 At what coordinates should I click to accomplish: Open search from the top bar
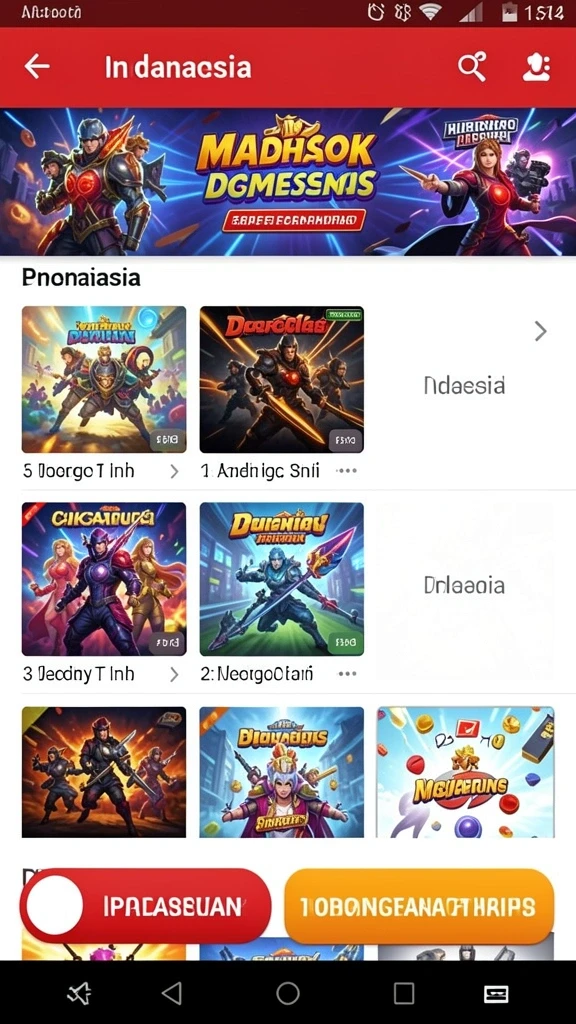[x=472, y=67]
